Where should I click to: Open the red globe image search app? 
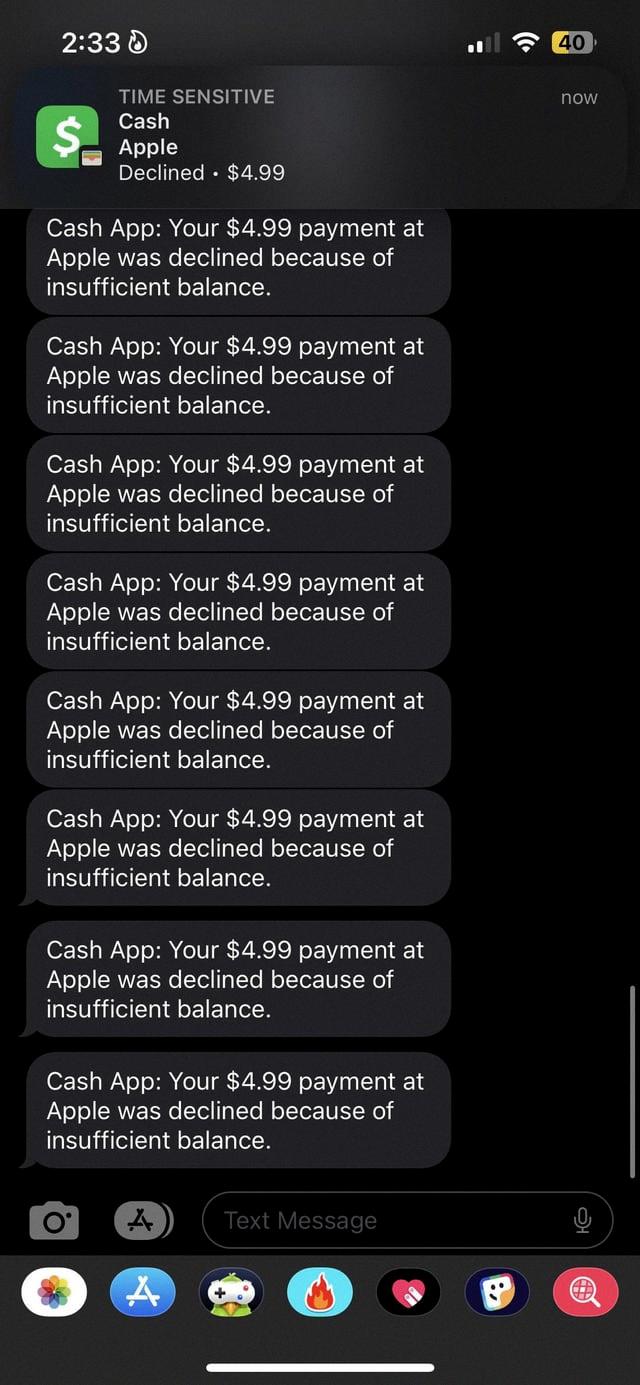coord(585,1293)
